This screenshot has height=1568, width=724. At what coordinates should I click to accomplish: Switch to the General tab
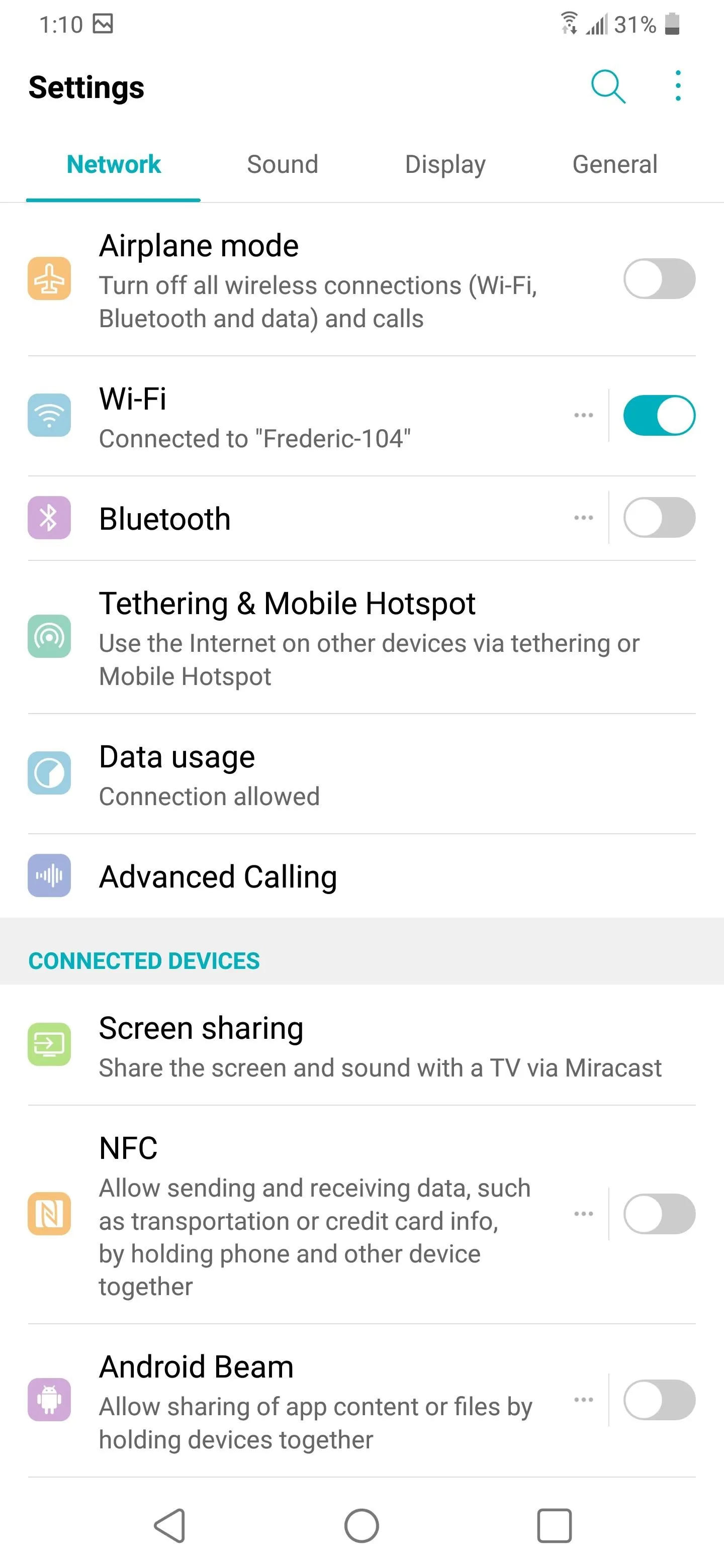tap(614, 164)
